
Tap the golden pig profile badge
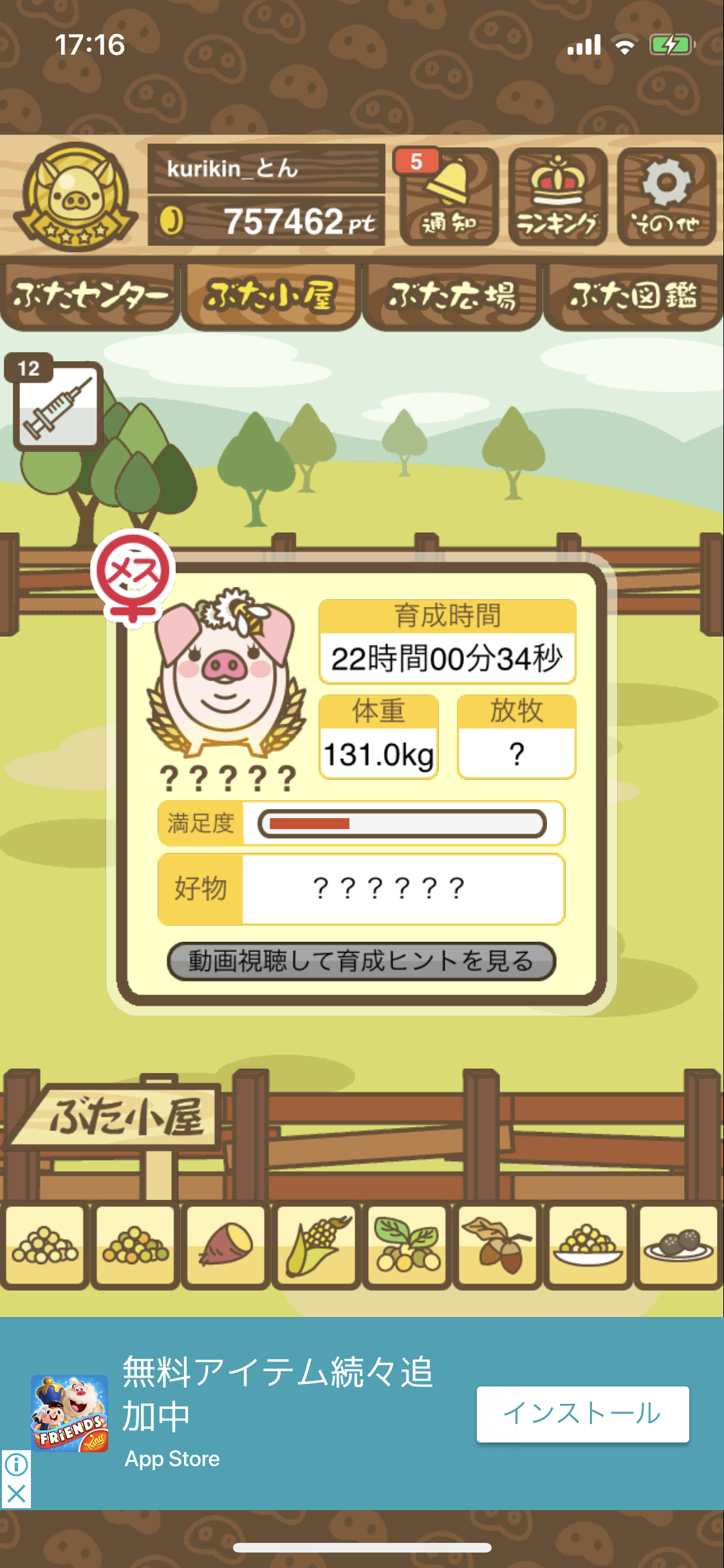pos(77,196)
